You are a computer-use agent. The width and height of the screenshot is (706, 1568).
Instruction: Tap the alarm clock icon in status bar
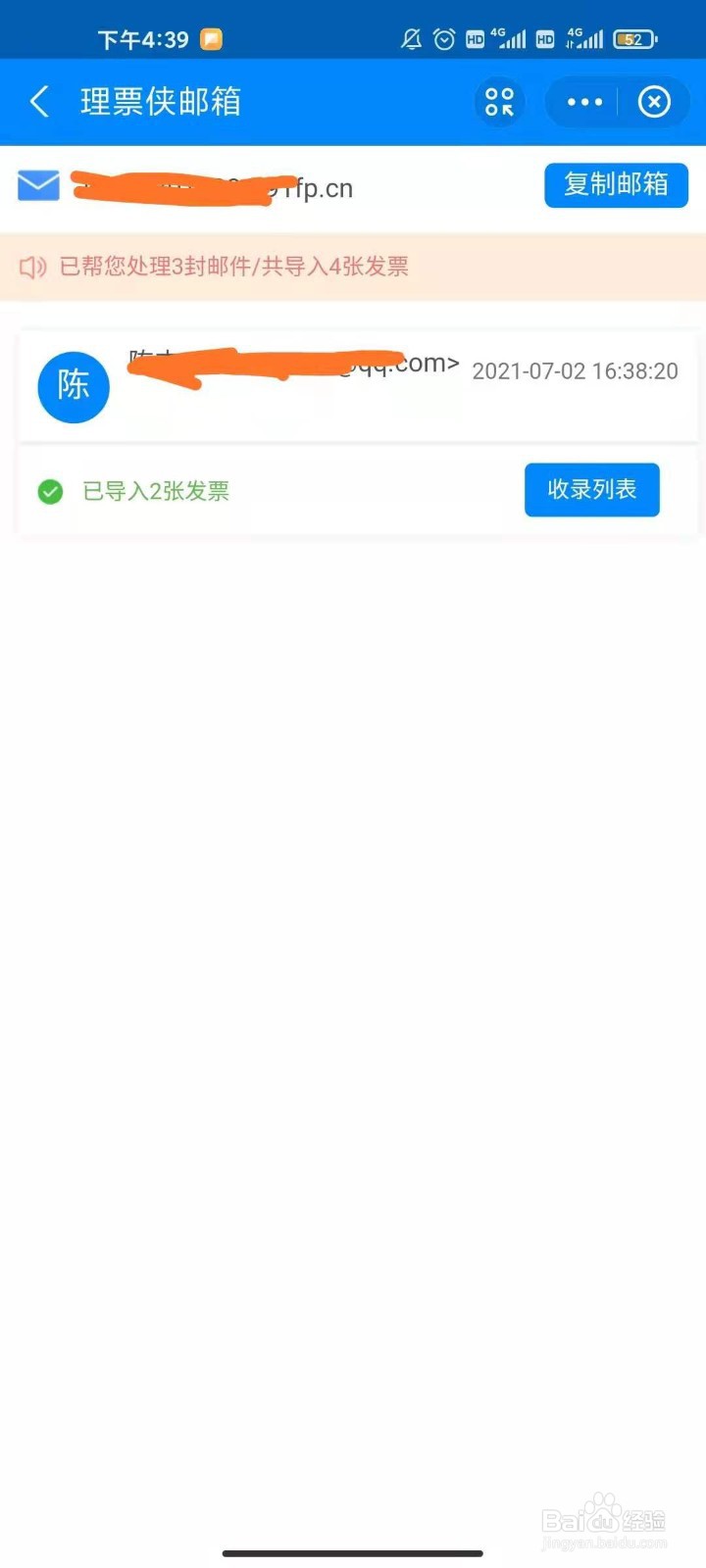[x=444, y=39]
